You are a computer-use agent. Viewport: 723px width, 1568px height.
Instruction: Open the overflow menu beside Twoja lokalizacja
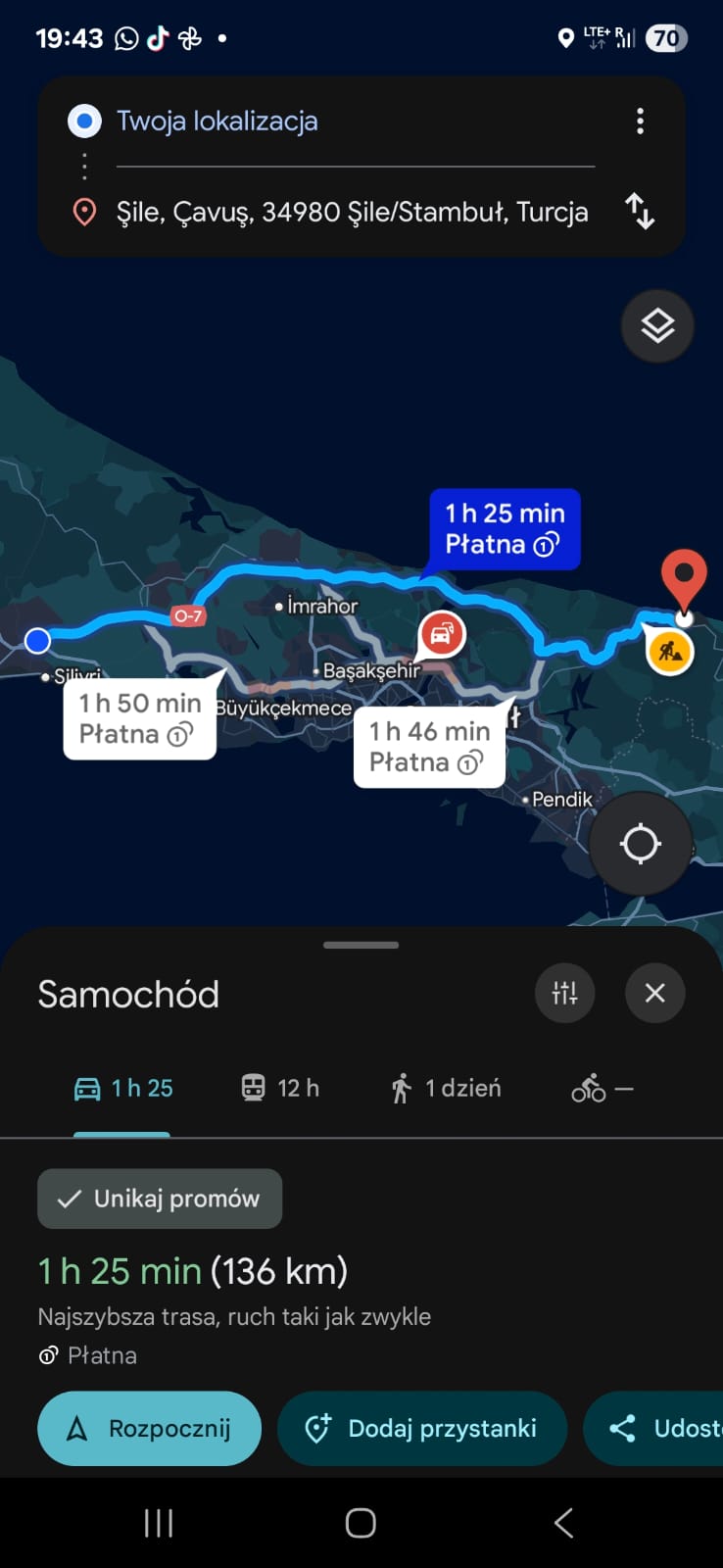(x=640, y=122)
